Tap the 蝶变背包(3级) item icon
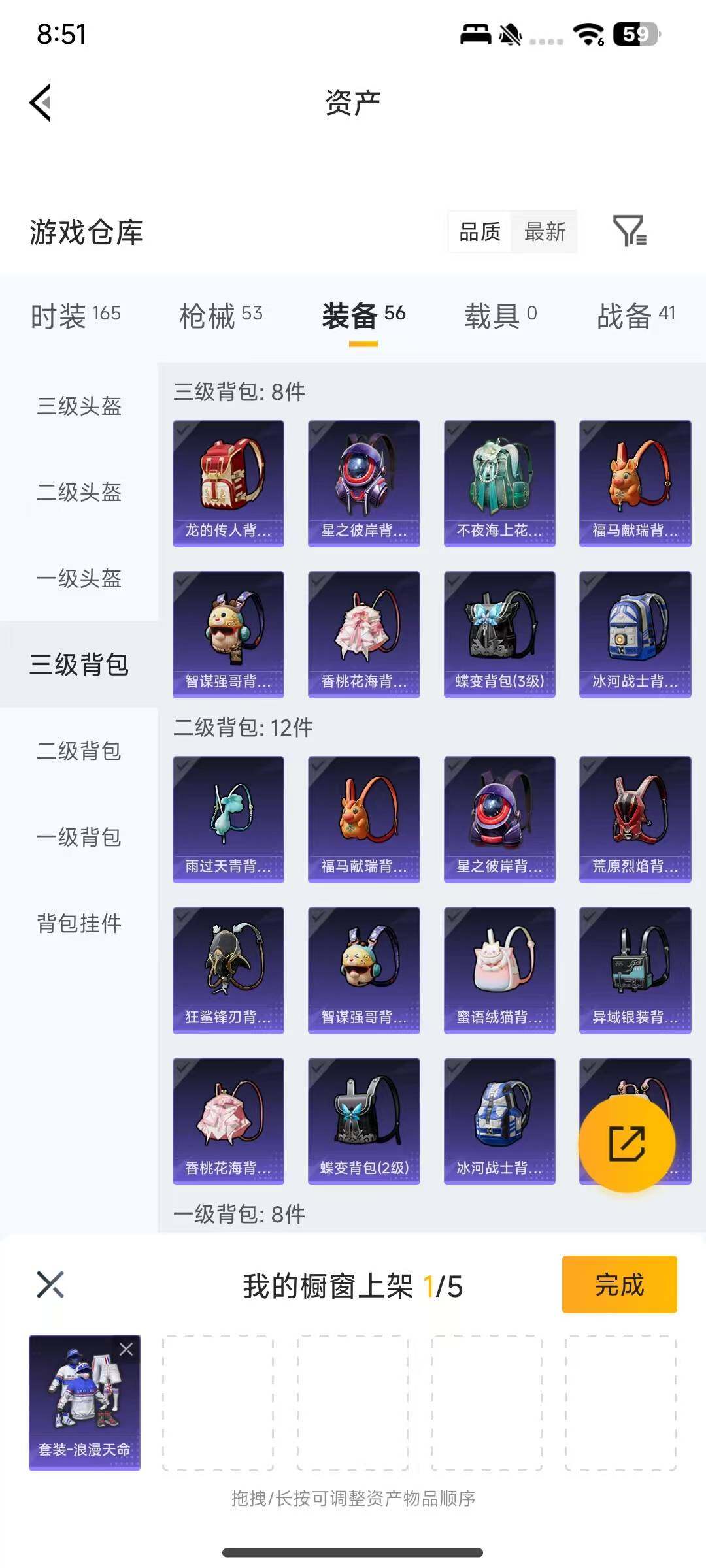 pyautogui.click(x=499, y=634)
